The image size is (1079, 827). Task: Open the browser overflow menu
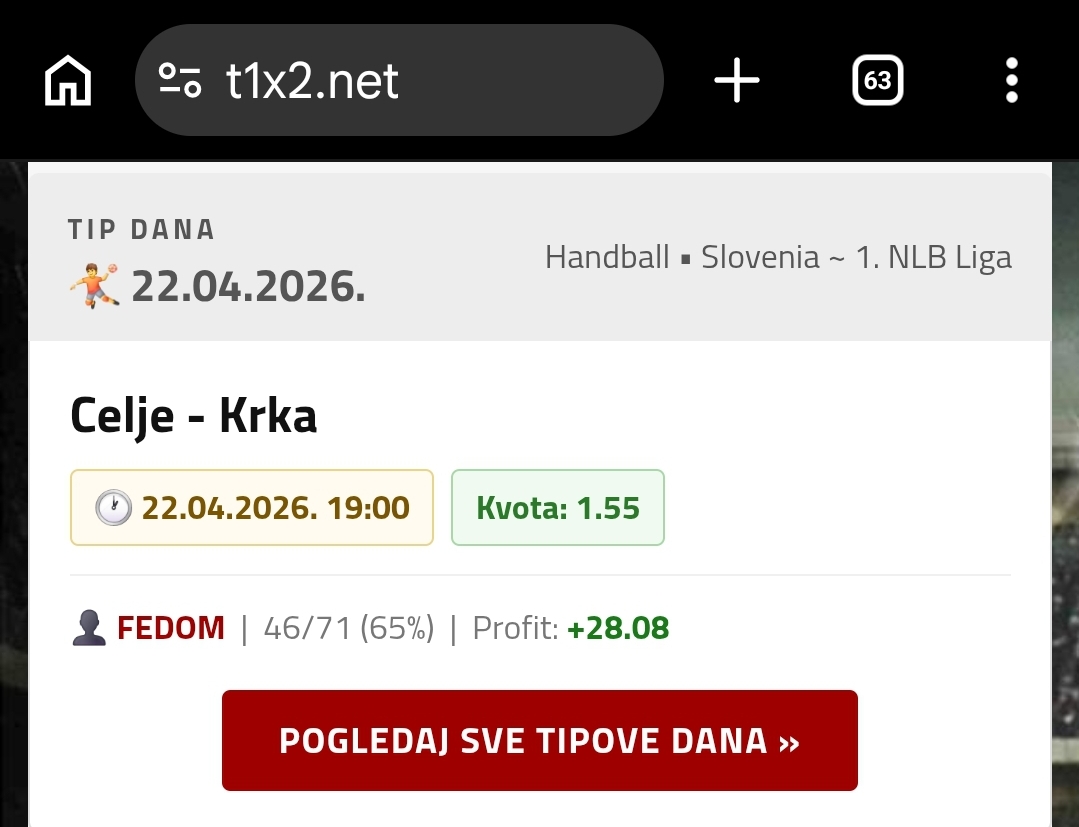point(1012,81)
